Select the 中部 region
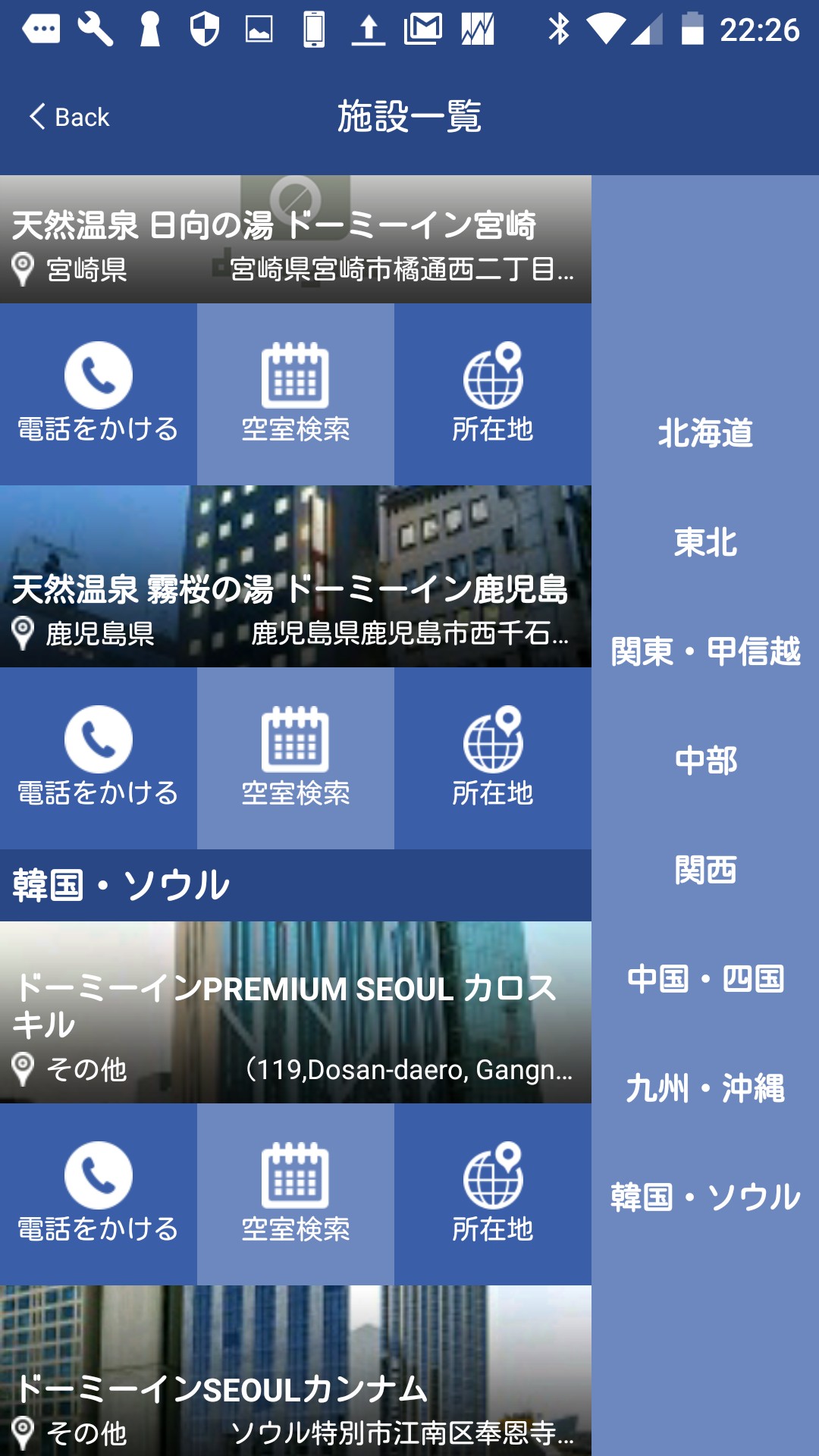This screenshot has height=1456, width=819. pos(705,761)
